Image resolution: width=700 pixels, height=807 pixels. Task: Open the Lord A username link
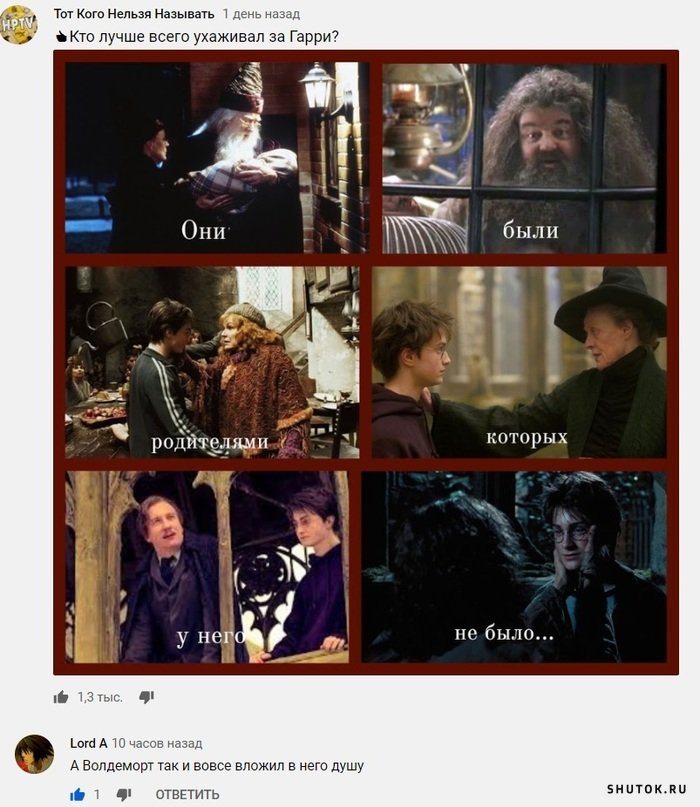[88, 743]
